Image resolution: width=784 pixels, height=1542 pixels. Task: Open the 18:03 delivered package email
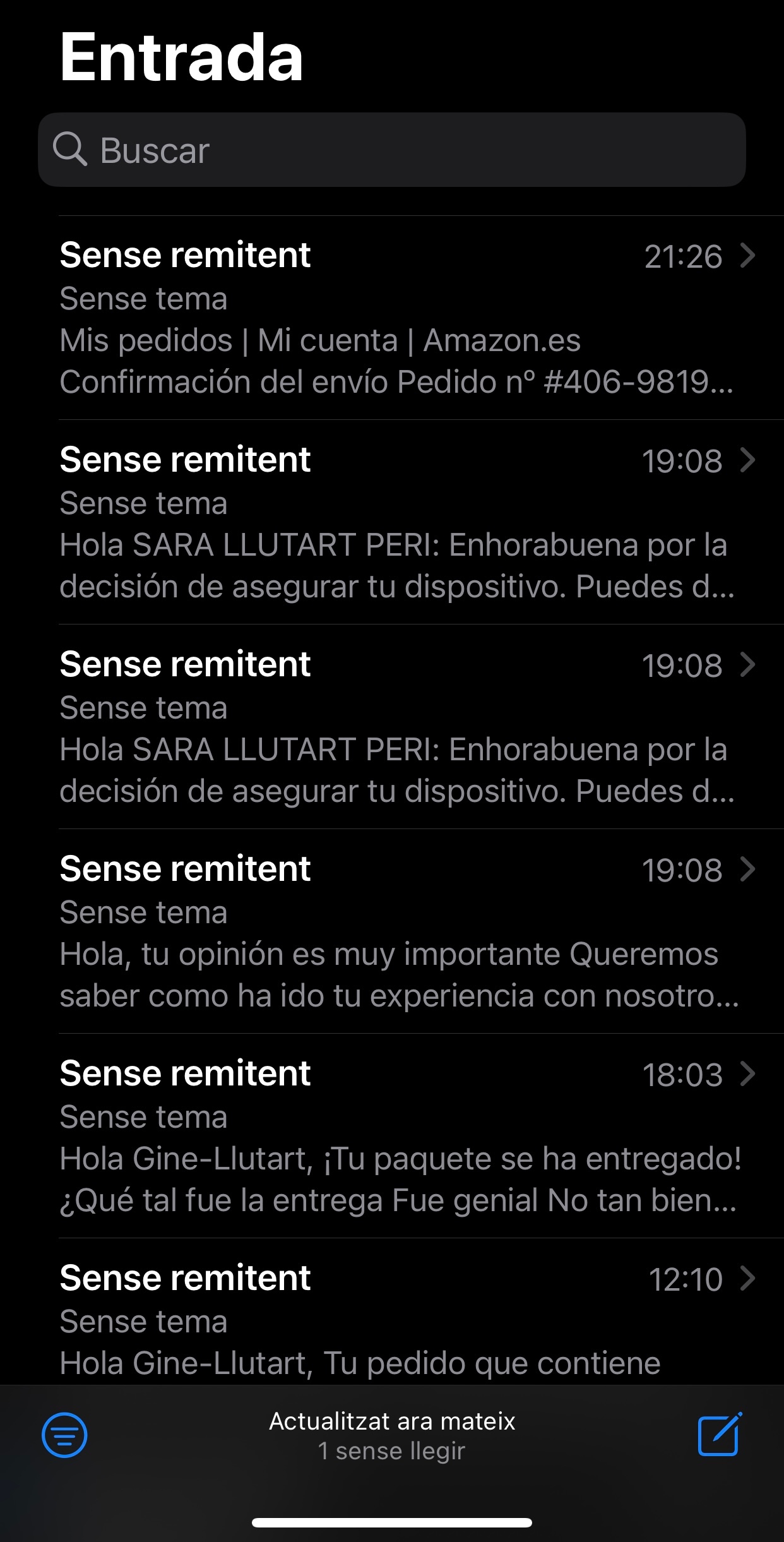[398, 1137]
